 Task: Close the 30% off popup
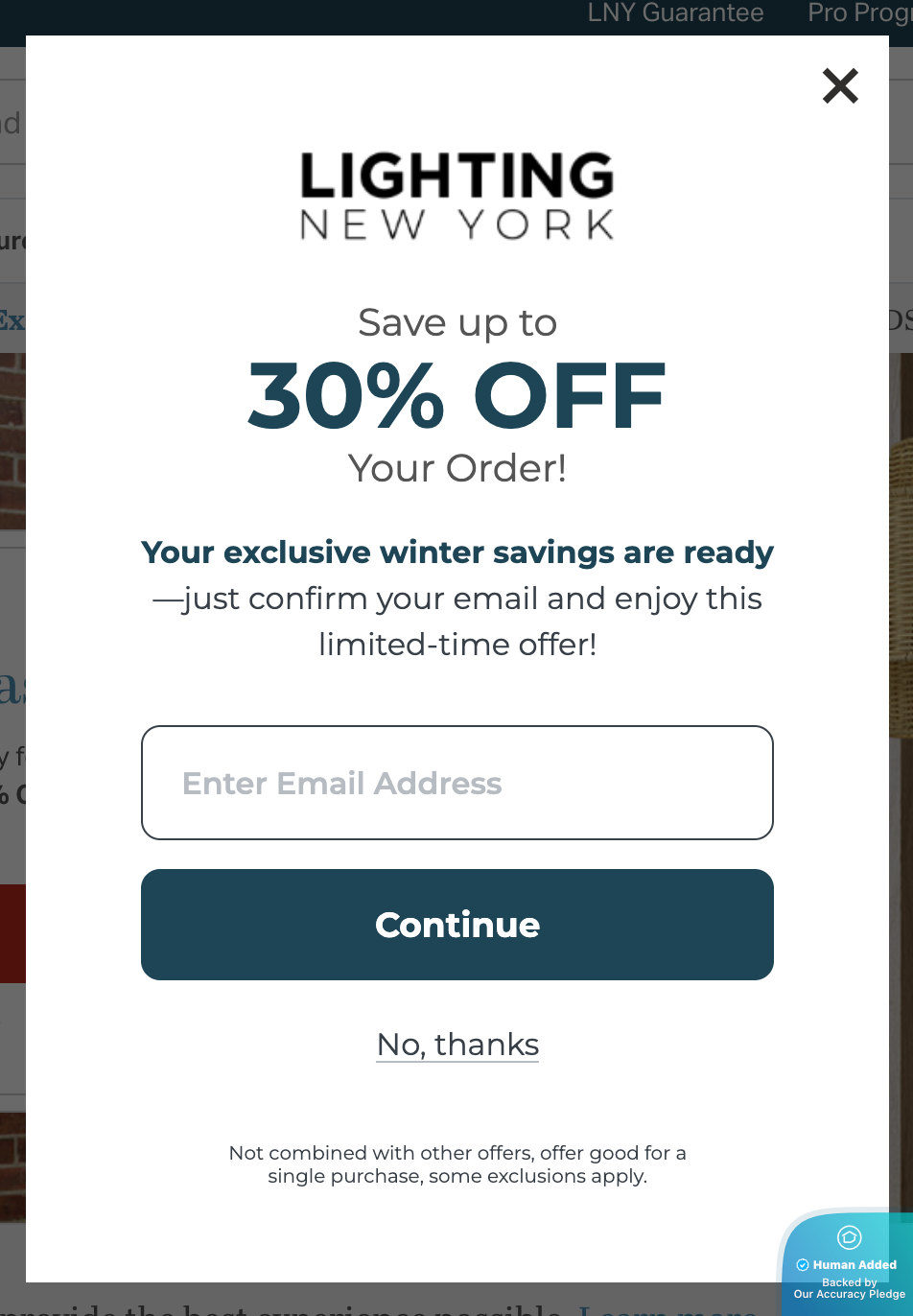coord(840,86)
